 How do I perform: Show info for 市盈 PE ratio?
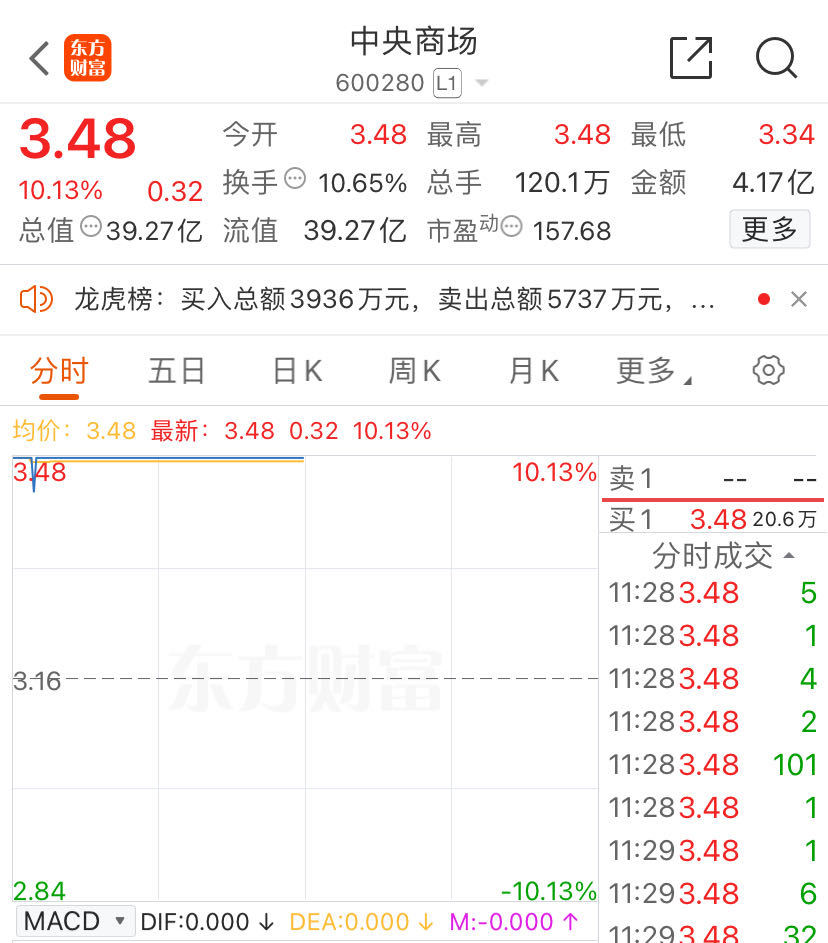tap(511, 226)
